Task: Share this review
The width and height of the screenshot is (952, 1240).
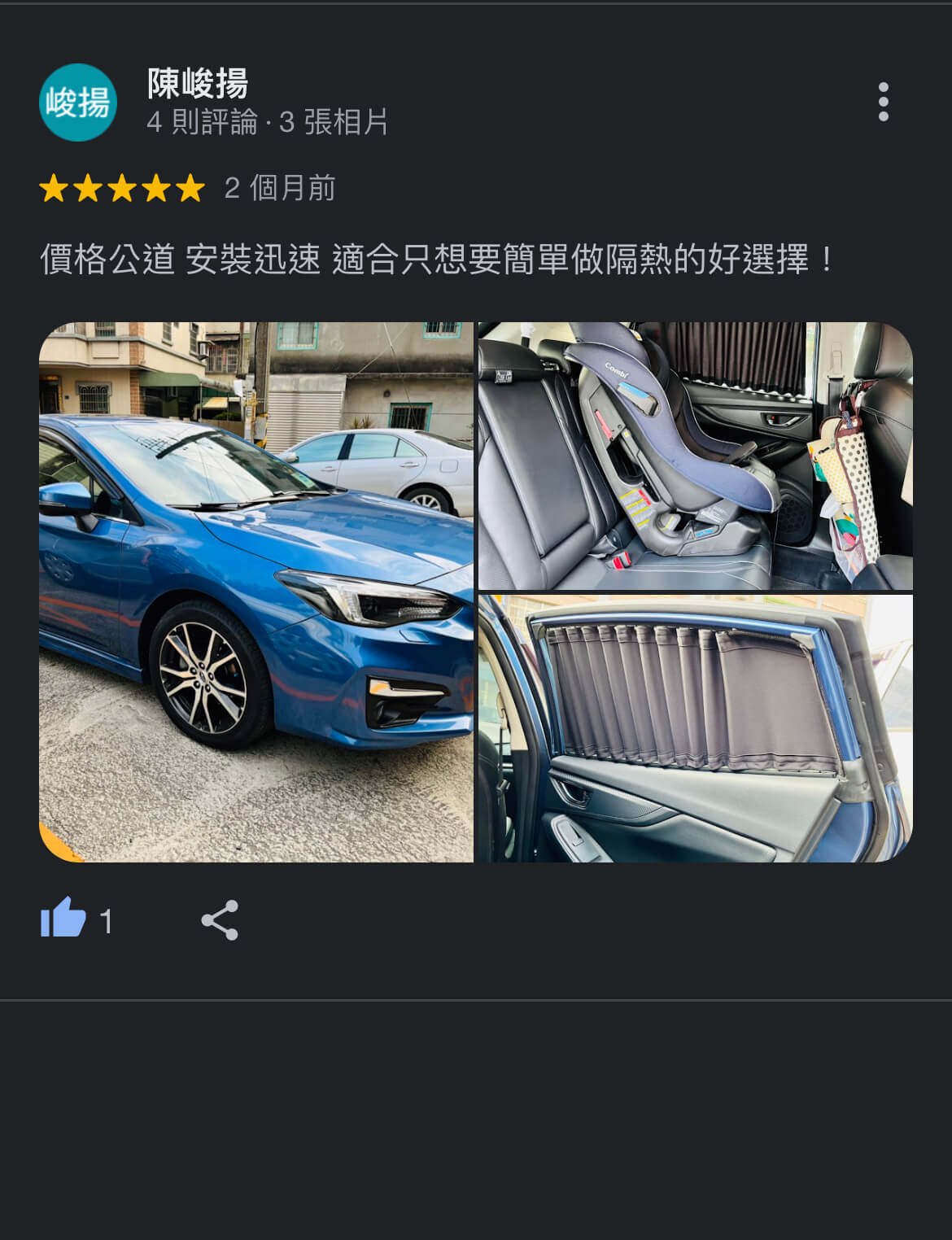Action: [x=220, y=920]
